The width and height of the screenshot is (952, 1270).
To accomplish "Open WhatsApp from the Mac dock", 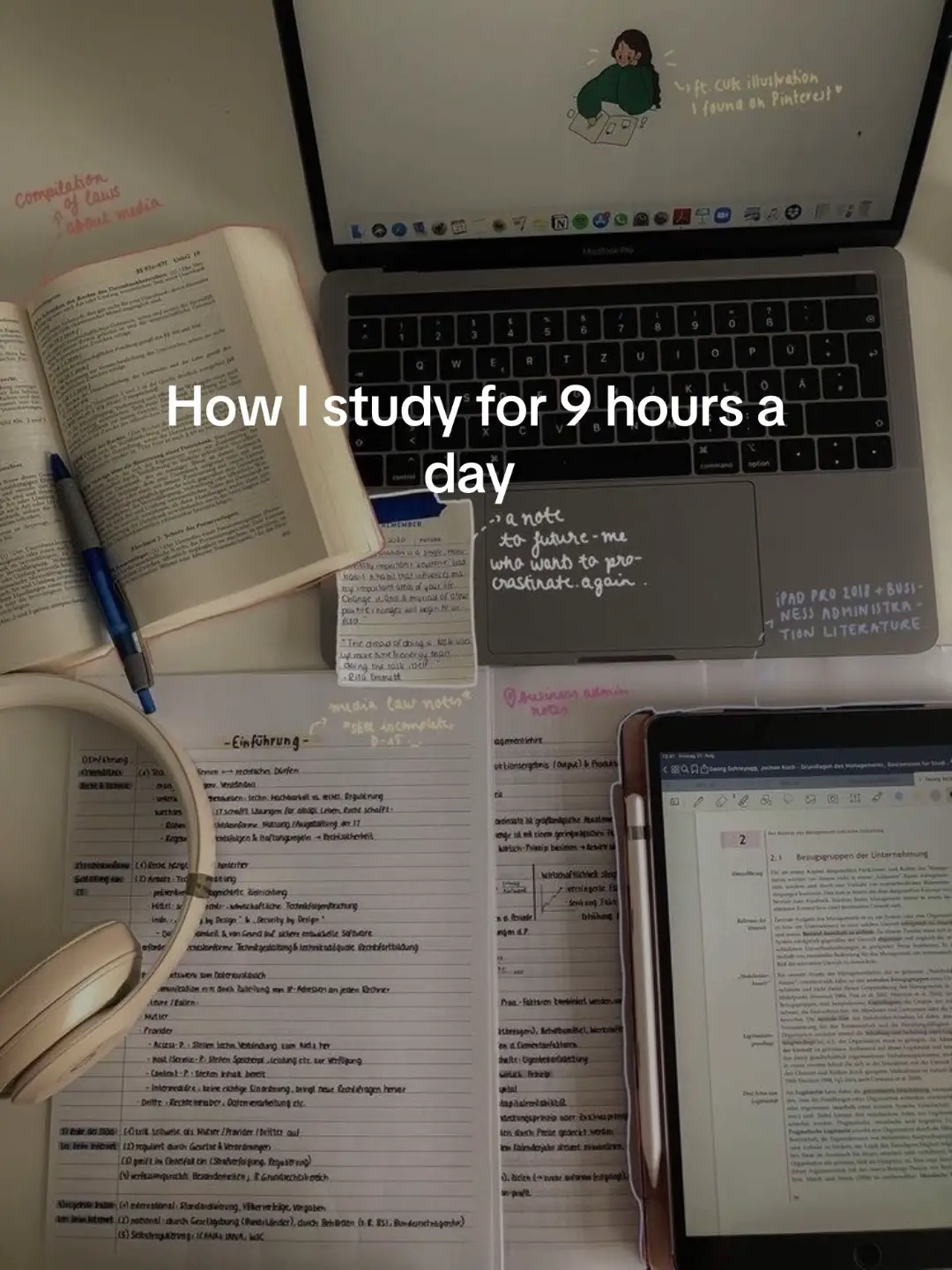I will (618, 220).
